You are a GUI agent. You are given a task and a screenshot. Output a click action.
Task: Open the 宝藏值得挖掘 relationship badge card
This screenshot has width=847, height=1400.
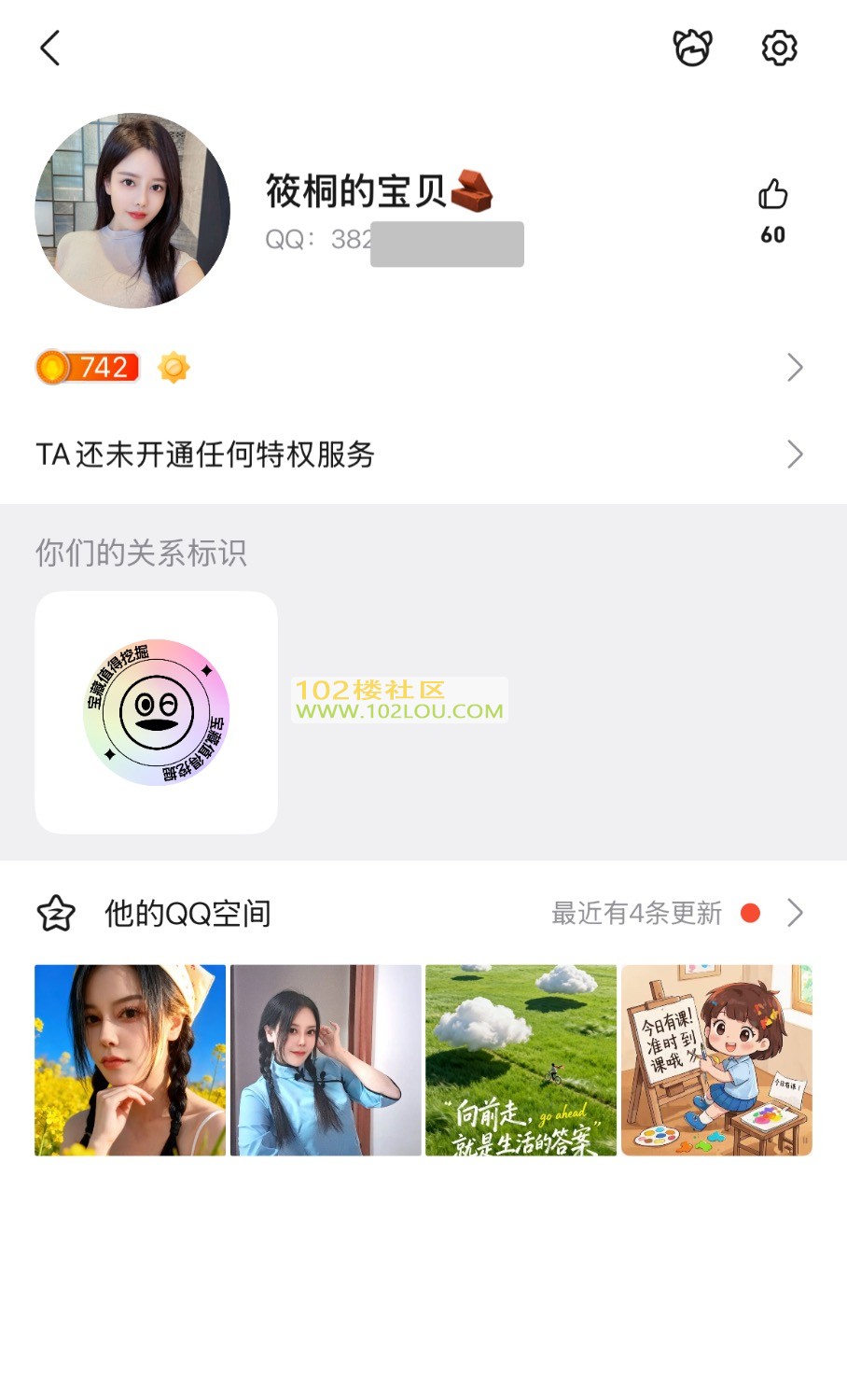tap(156, 712)
